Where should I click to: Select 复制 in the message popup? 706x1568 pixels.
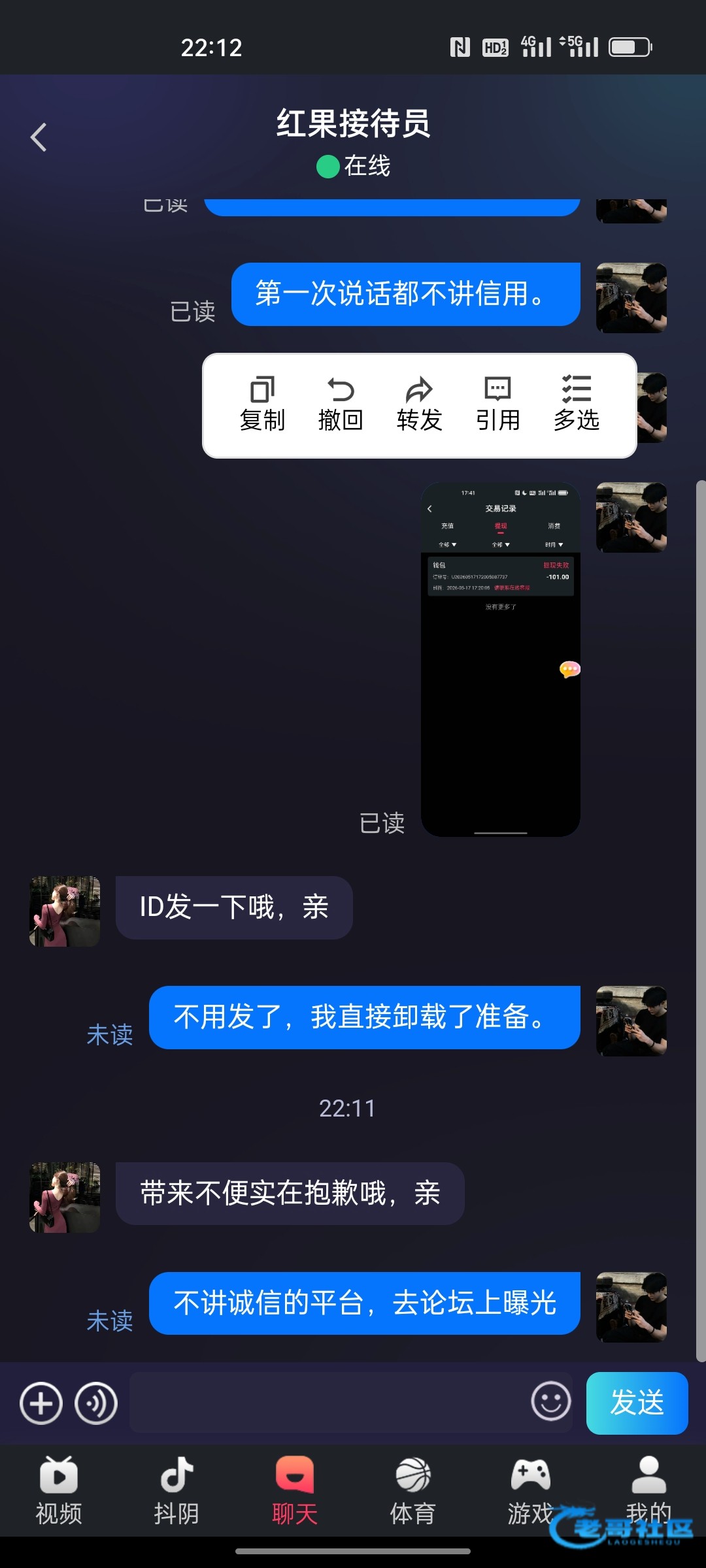(x=262, y=404)
